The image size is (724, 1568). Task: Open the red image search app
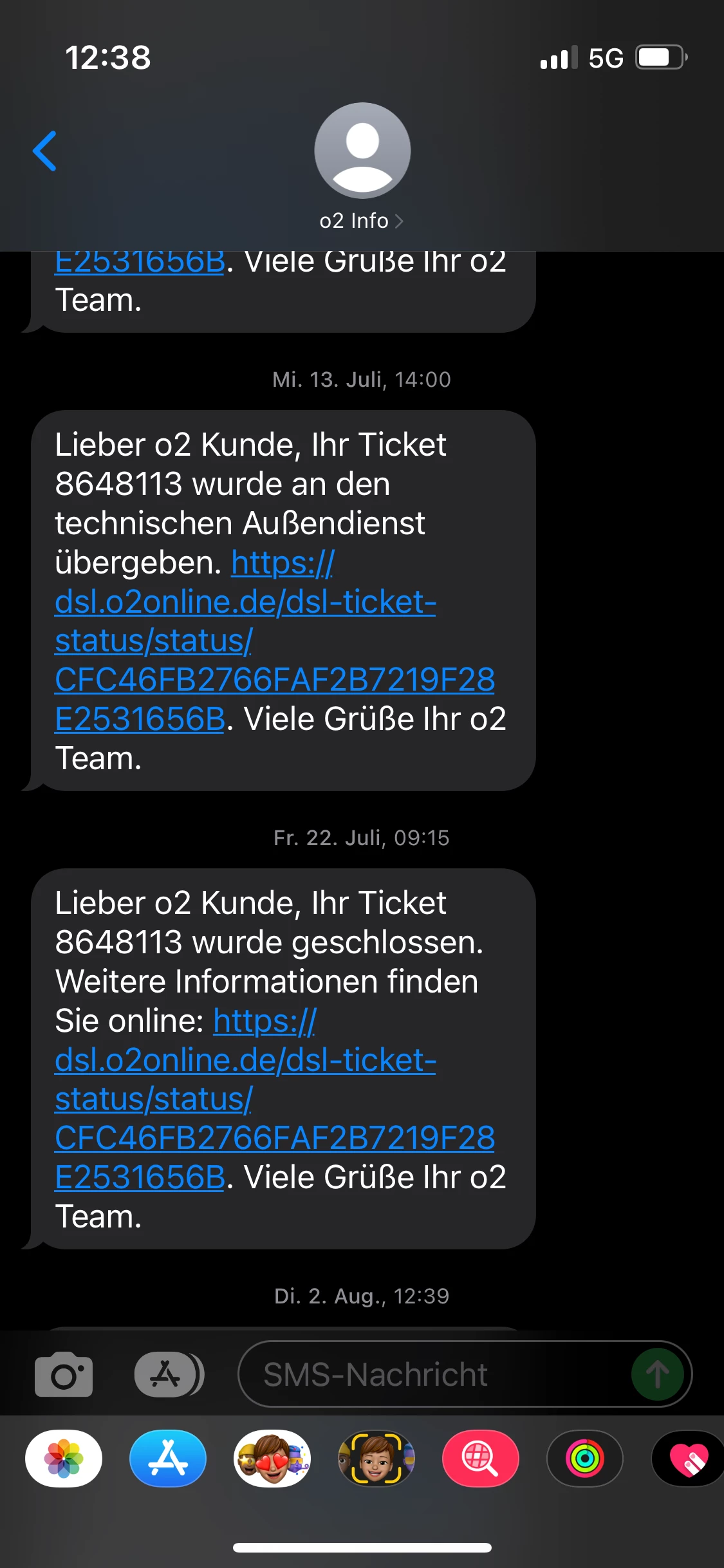coord(481,1459)
